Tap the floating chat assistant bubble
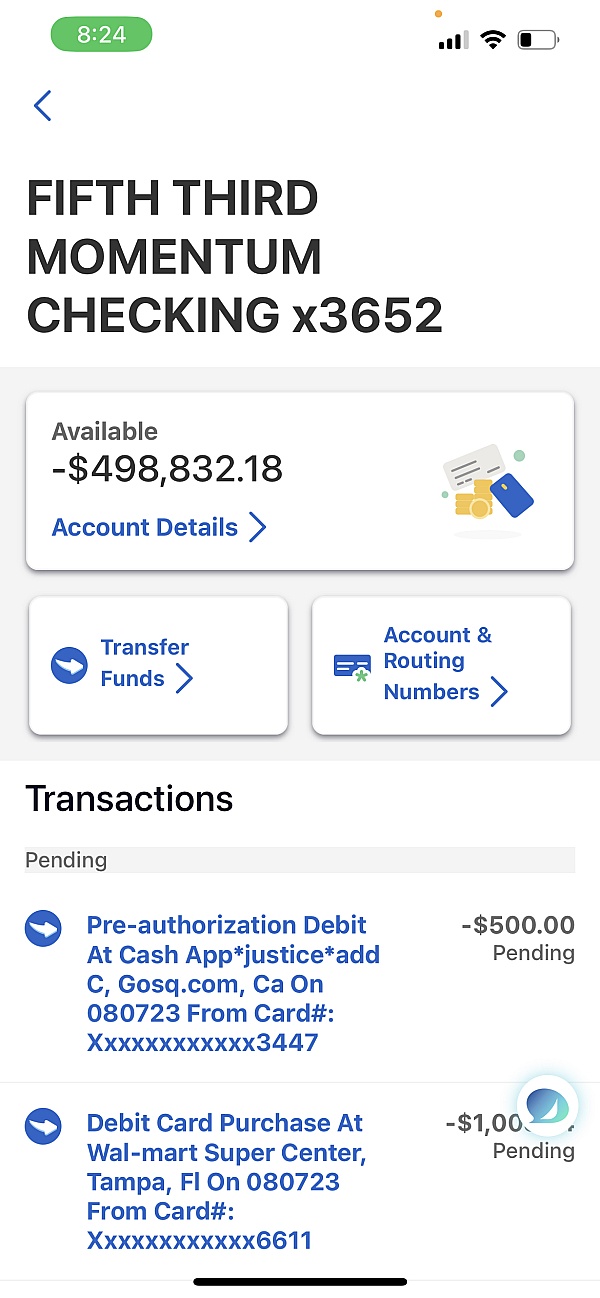This screenshot has width=600, height=1298. pyautogui.click(x=547, y=1107)
